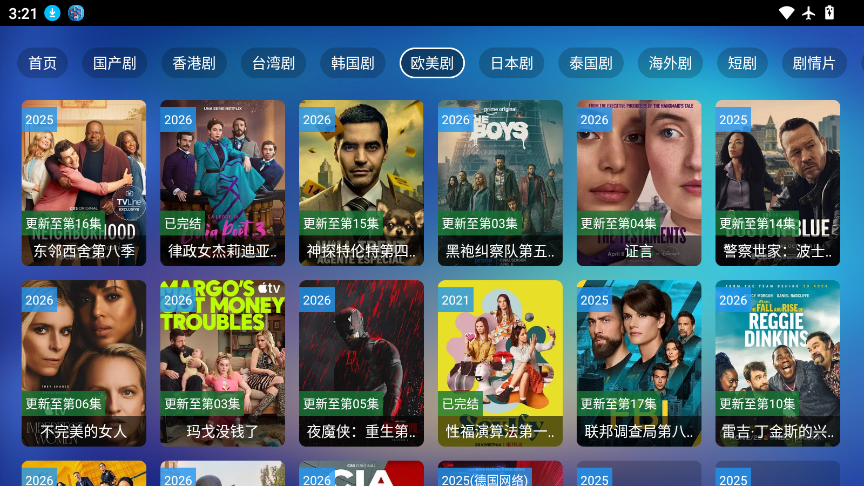The width and height of the screenshot is (864, 486).
Task: View the 联邦调查局第八季 card
Action: 639,362
